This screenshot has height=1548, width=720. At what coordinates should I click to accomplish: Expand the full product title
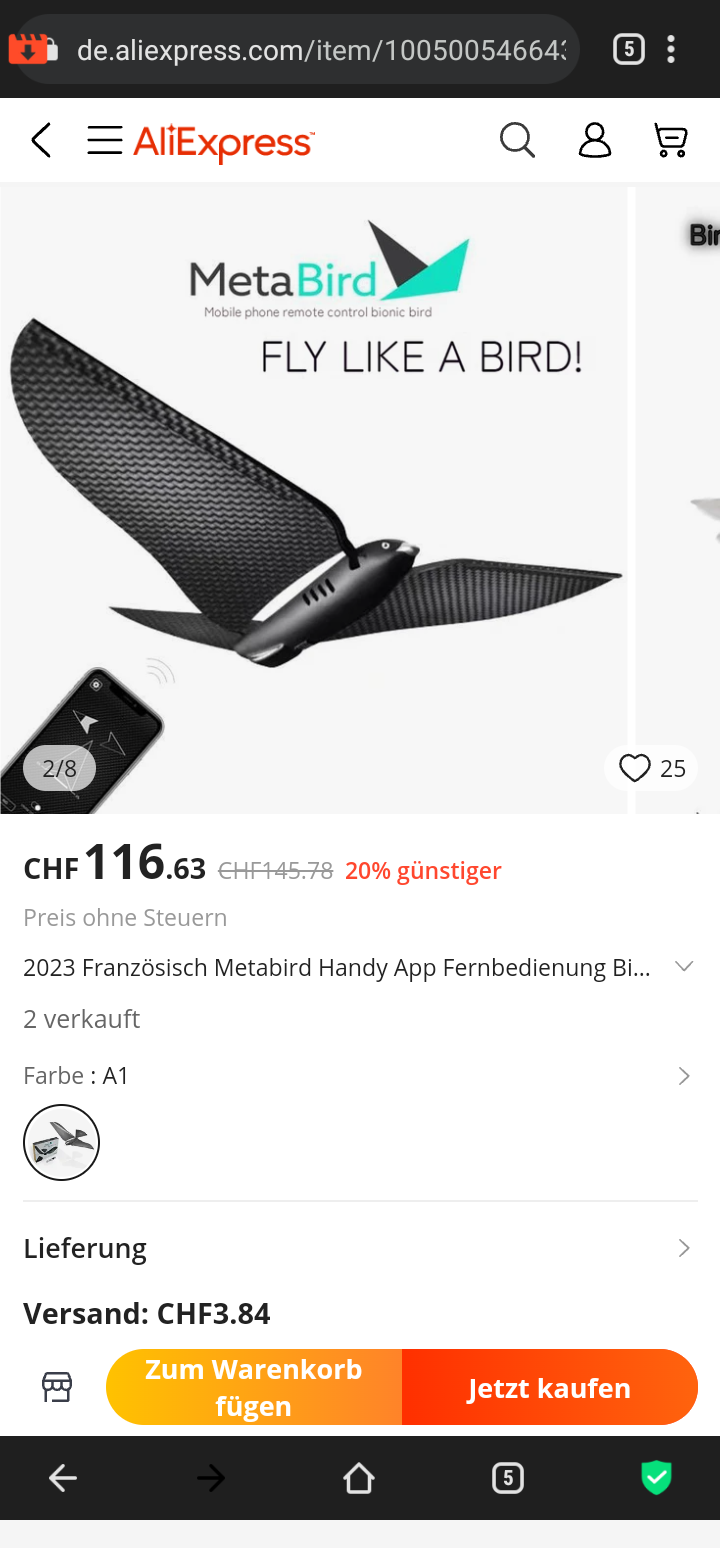(x=684, y=966)
